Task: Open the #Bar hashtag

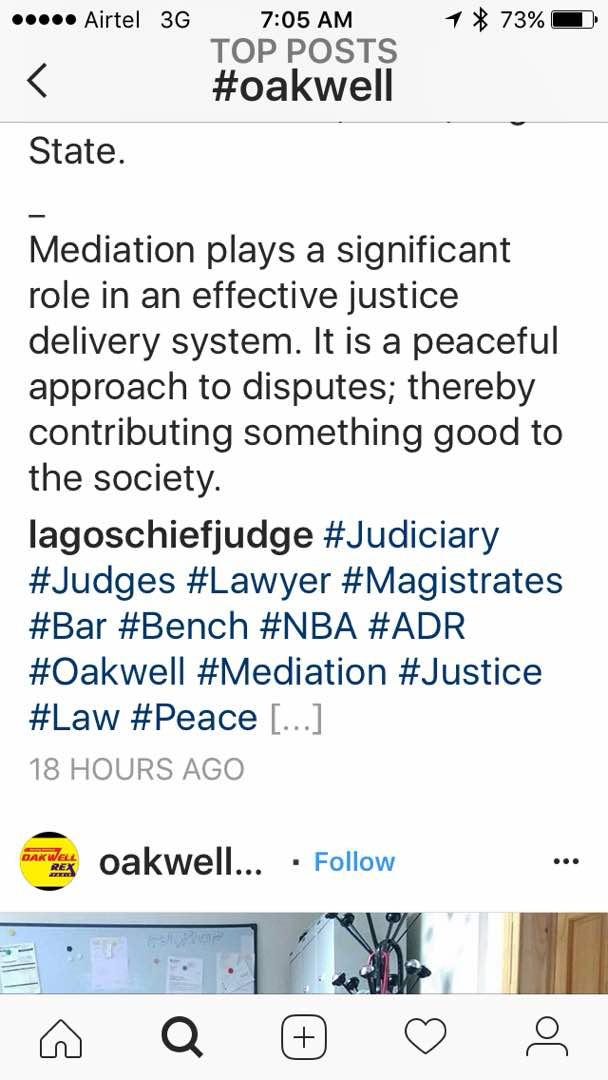Action: pos(68,627)
